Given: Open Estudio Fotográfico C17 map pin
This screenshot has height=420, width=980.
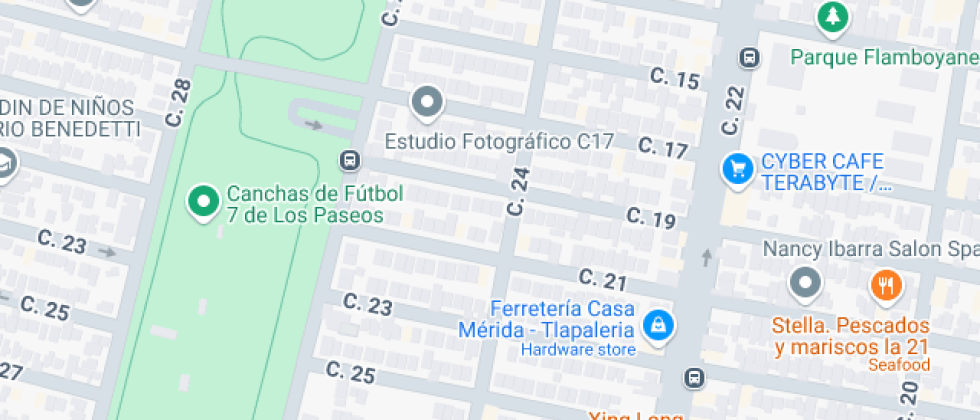Looking at the screenshot, I should point(427,102).
